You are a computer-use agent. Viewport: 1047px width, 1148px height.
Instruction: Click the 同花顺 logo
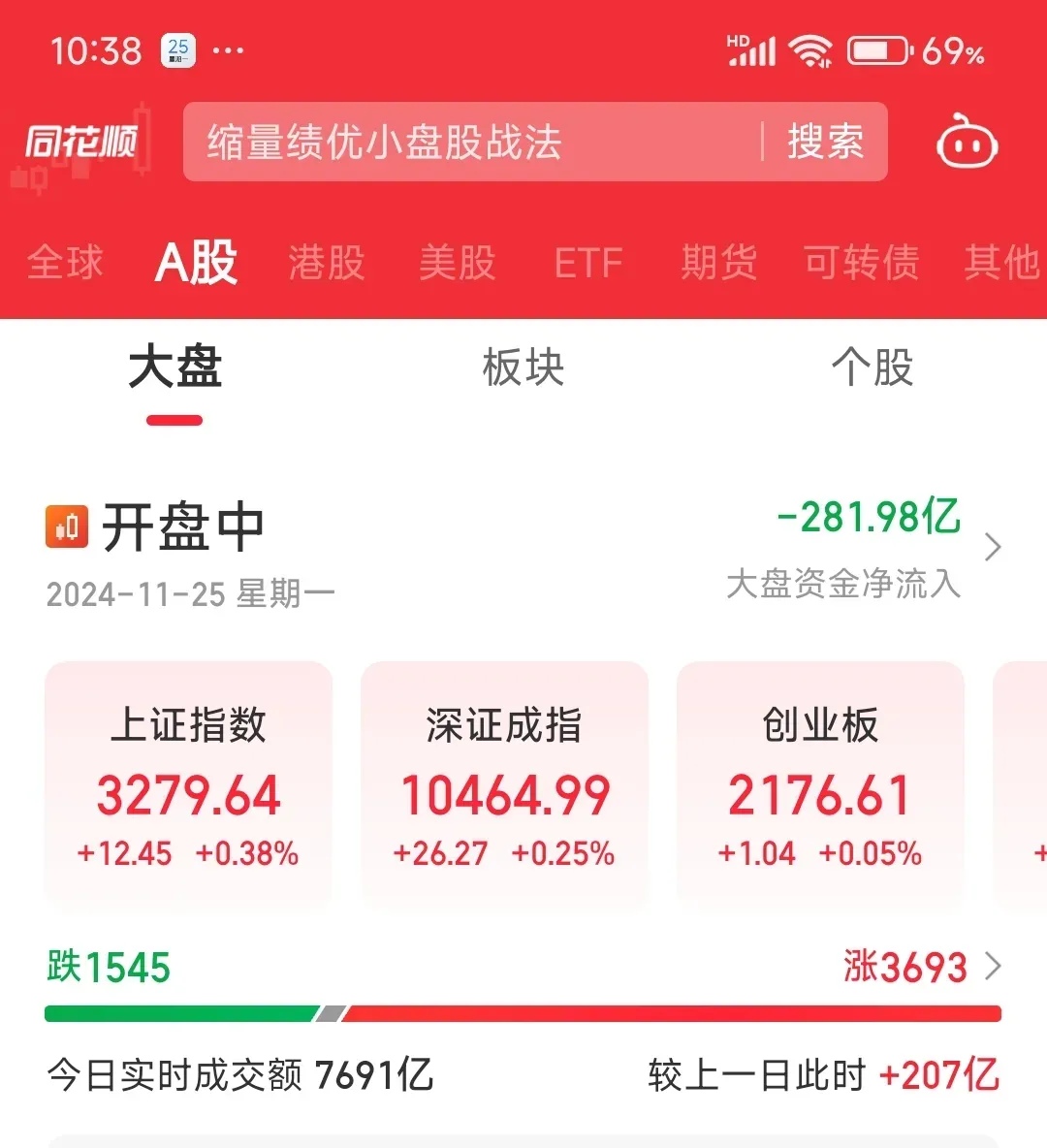point(82,141)
